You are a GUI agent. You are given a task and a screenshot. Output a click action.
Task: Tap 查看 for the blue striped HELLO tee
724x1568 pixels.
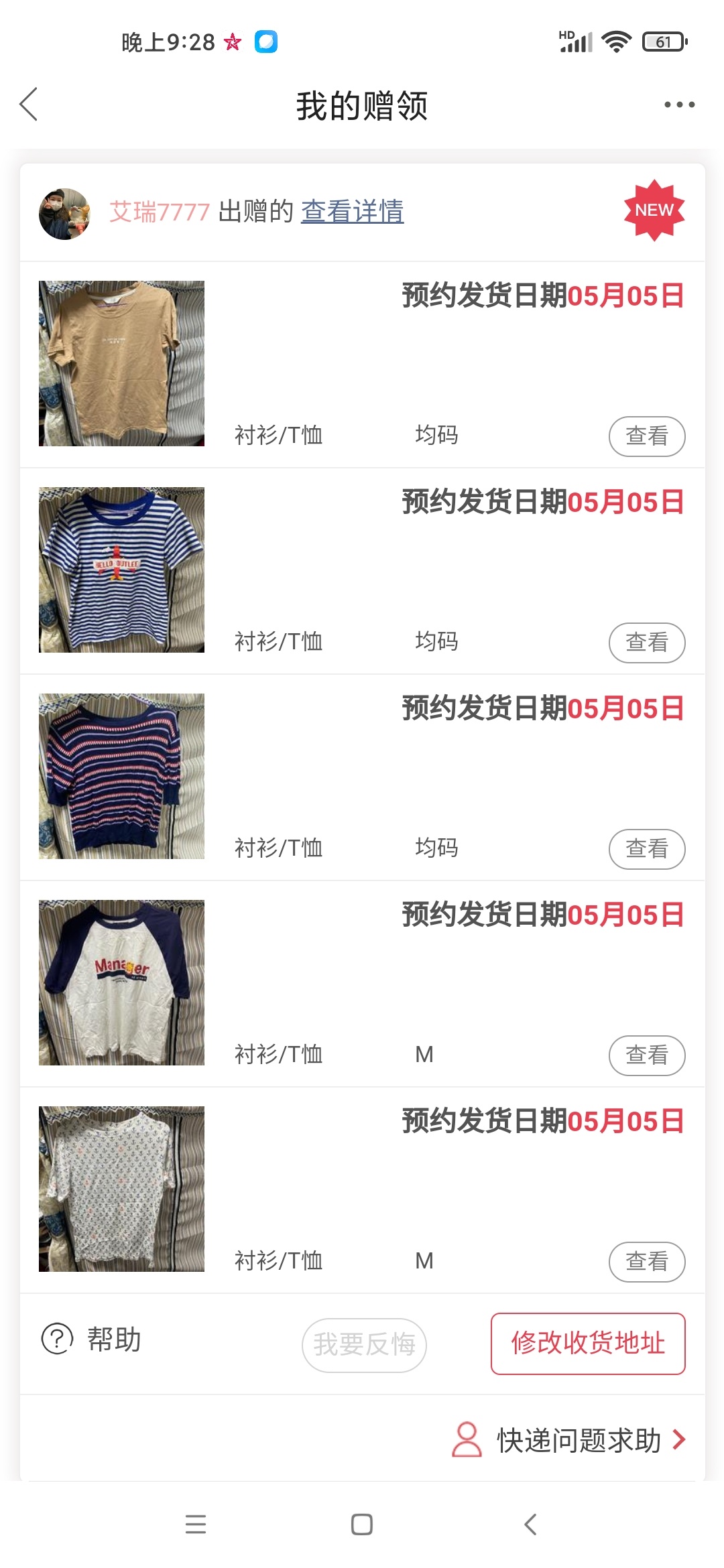(646, 643)
